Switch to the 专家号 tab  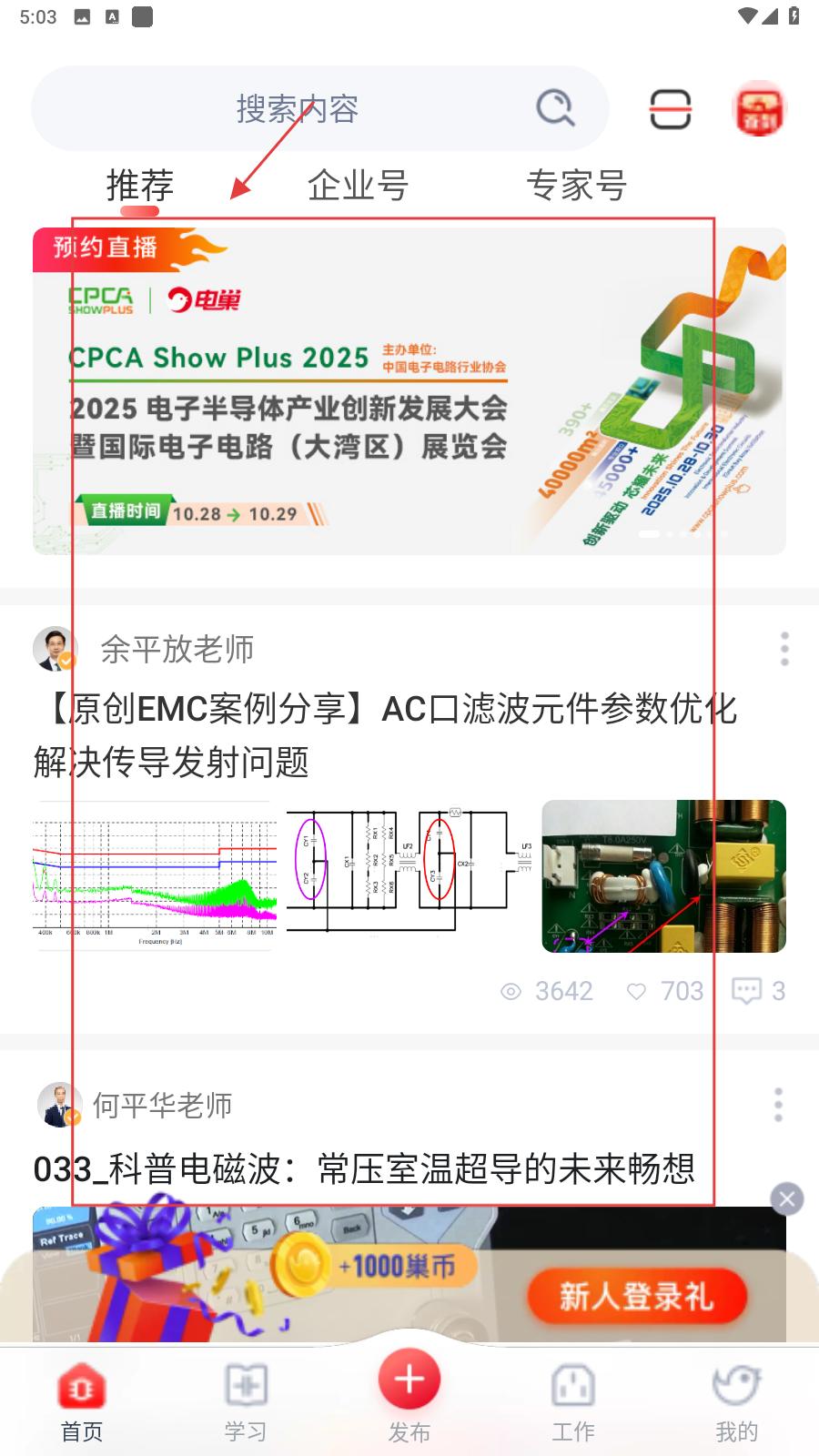(576, 186)
